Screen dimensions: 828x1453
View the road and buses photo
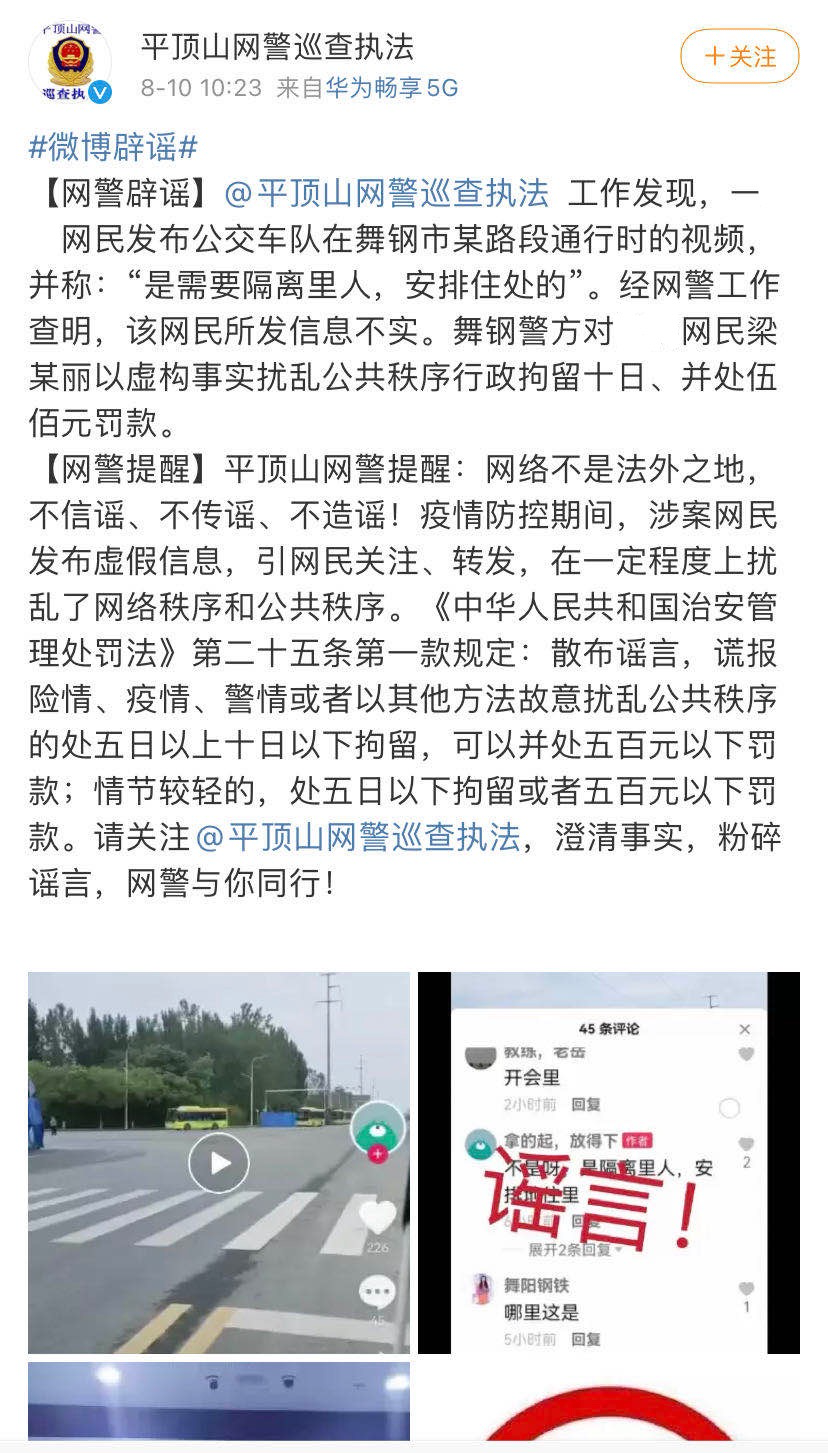pos(218,1162)
